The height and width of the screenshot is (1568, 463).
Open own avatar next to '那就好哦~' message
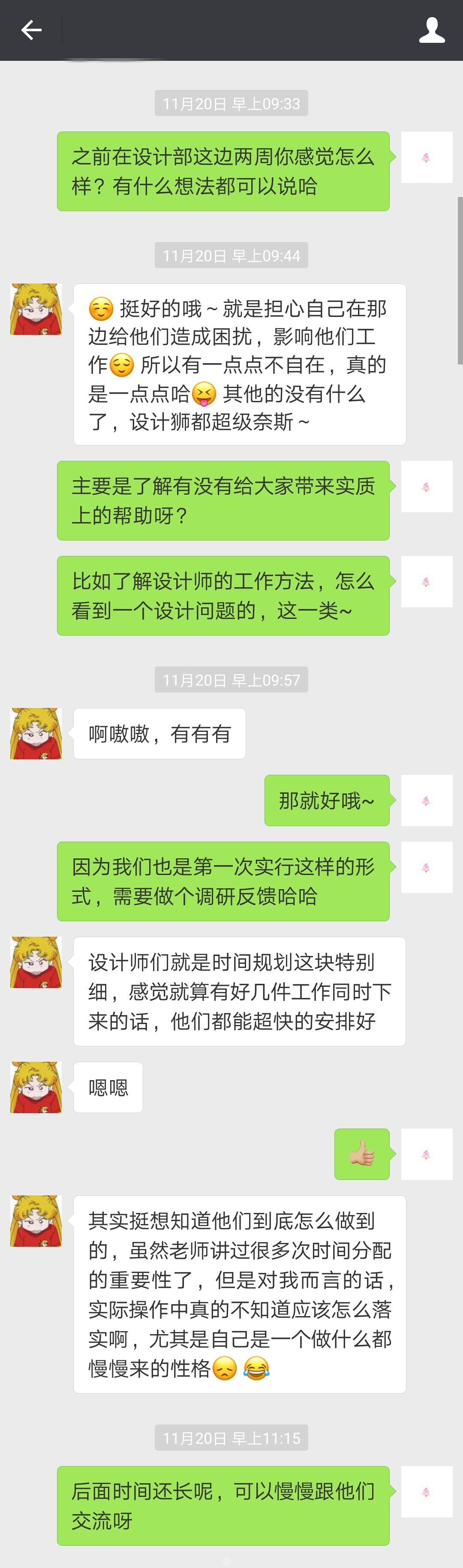pyautogui.click(x=427, y=800)
